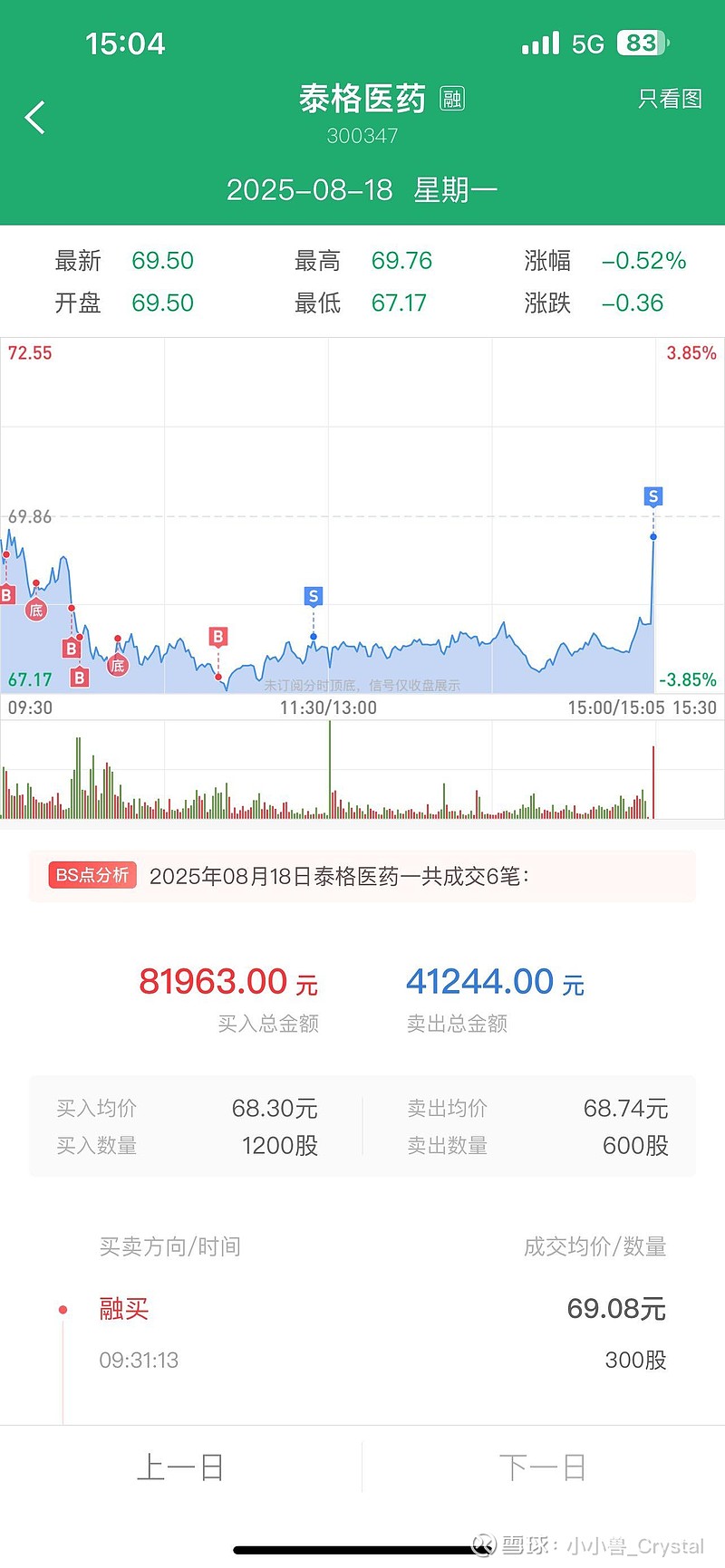
Task: Tap the BS点分析 summary banner
Action: click(362, 876)
